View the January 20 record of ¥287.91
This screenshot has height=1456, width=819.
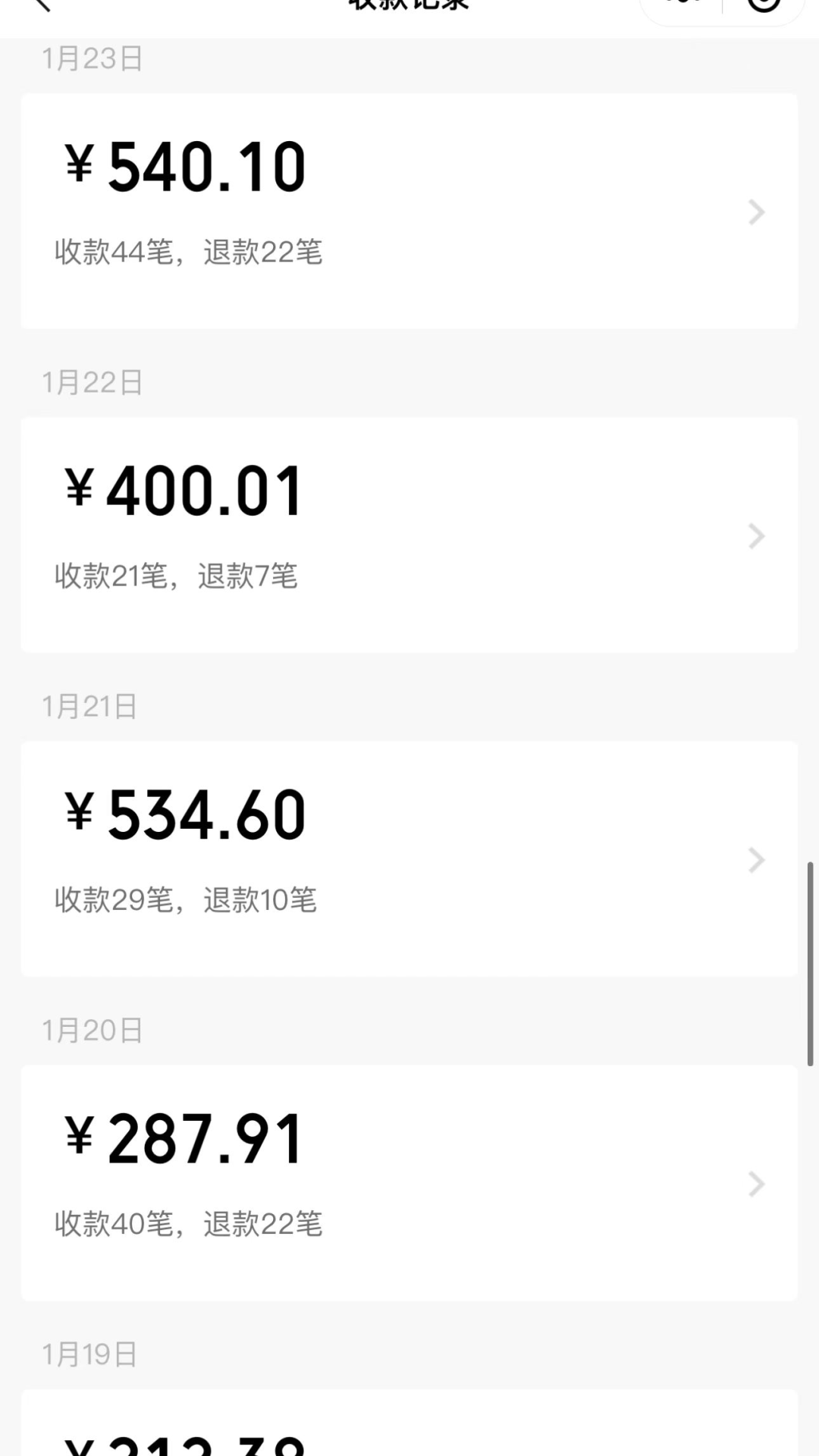pos(409,1182)
